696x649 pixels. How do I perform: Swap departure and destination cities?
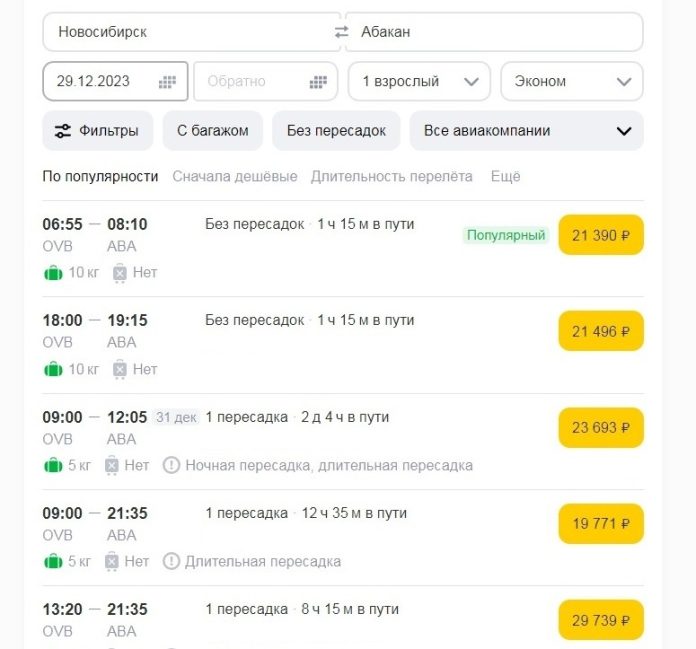click(x=342, y=32)
